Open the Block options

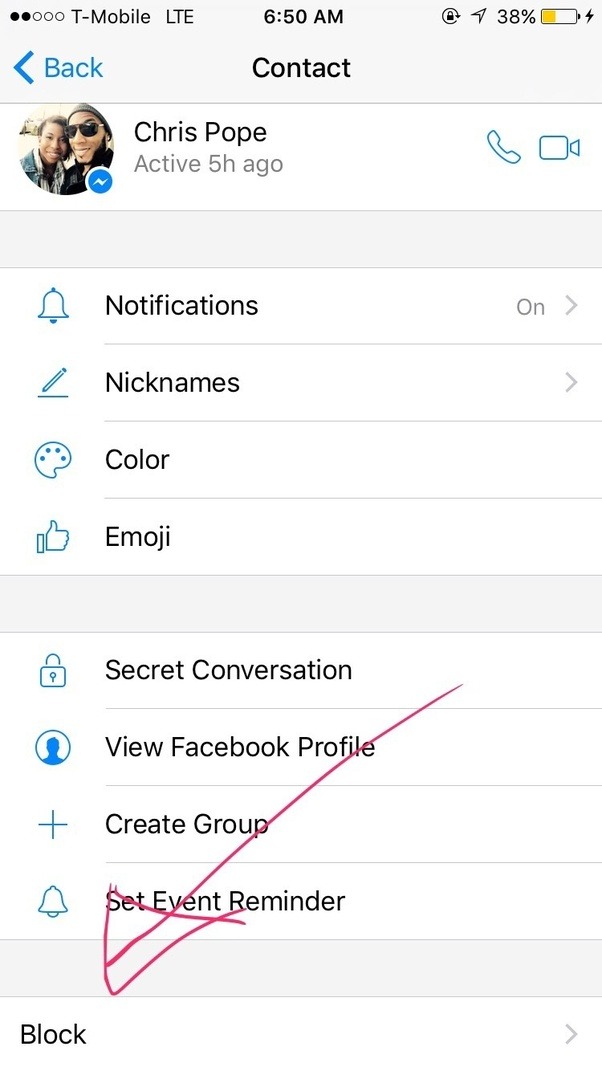tap(300, 1034)
